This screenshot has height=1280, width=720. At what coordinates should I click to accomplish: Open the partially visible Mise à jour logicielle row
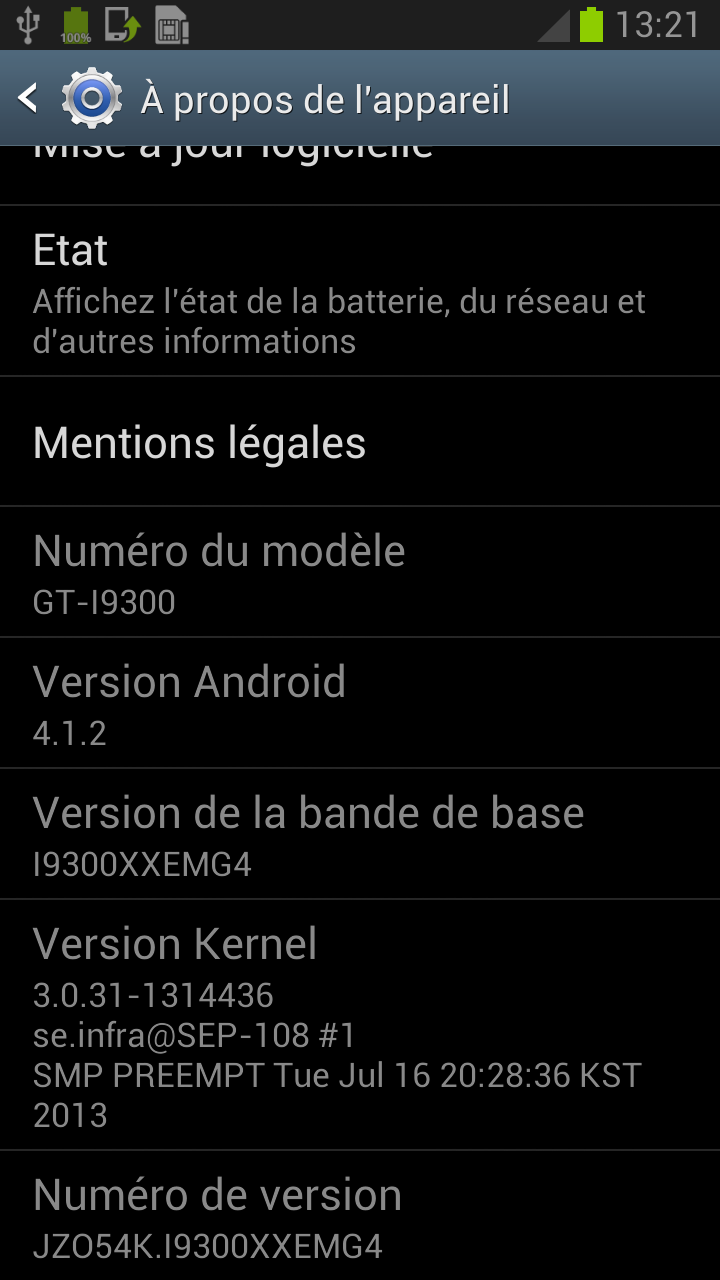(360, 175)
